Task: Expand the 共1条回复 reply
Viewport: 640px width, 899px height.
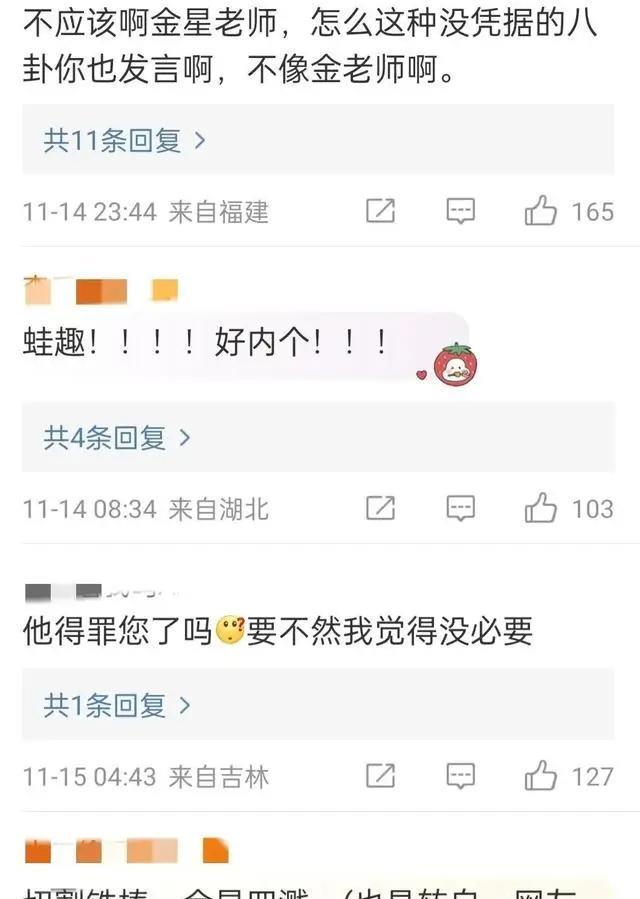Action: coord(116,706)
